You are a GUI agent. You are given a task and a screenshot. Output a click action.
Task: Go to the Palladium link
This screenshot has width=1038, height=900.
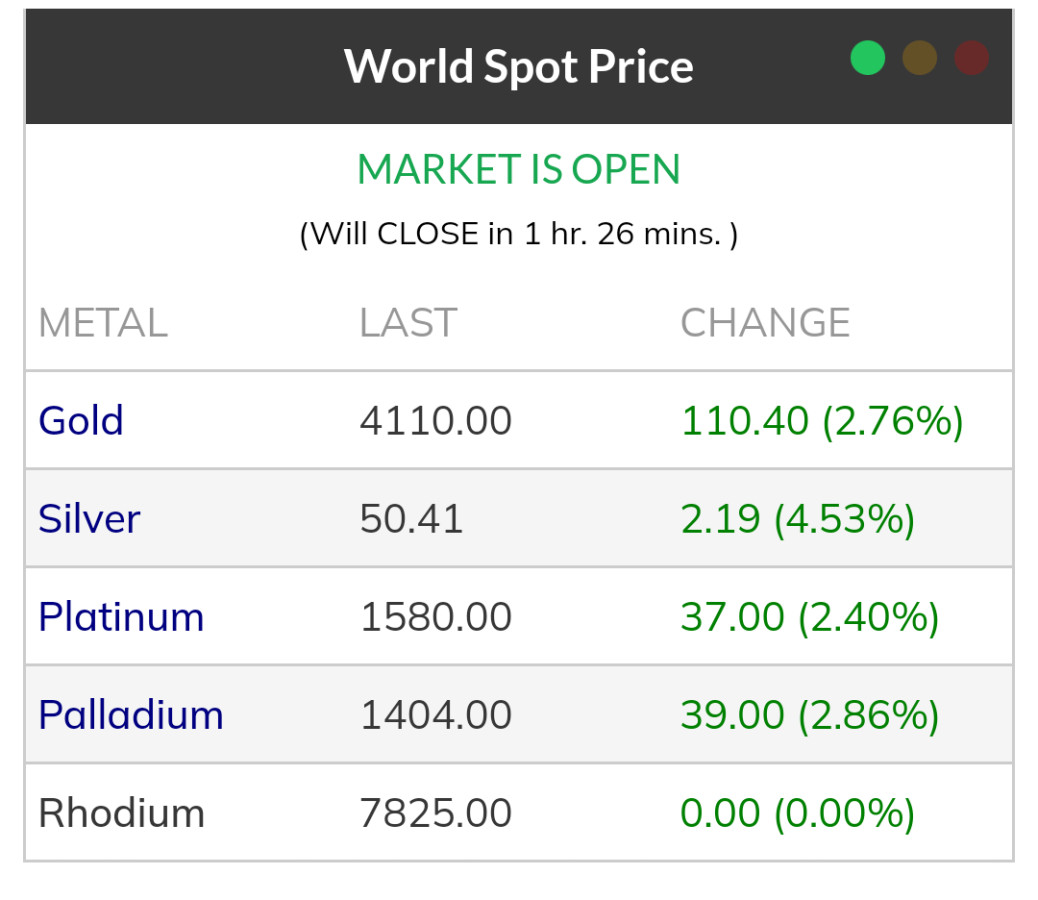(x=131, y=714)
